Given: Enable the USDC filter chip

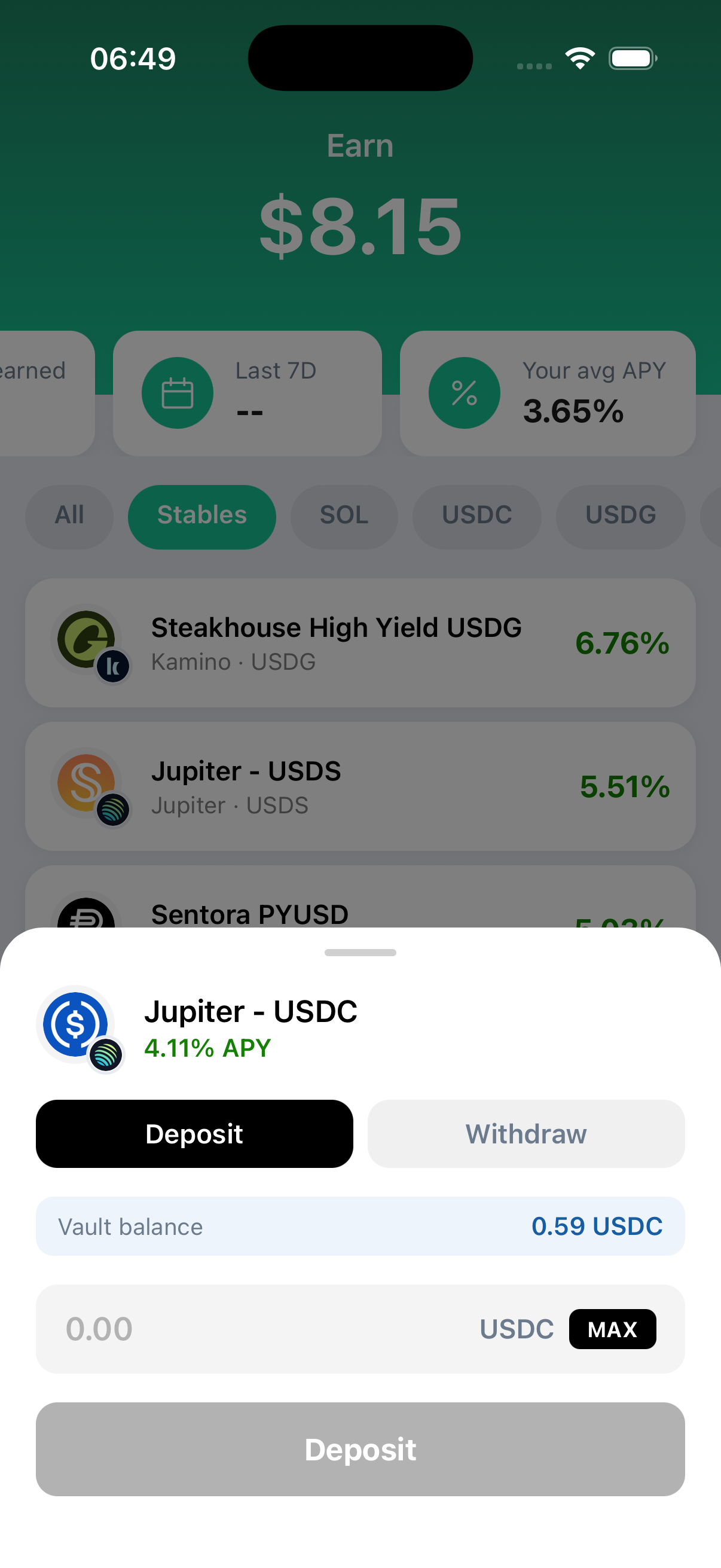Looking at the screenshot, I should [x=476, y=516].
